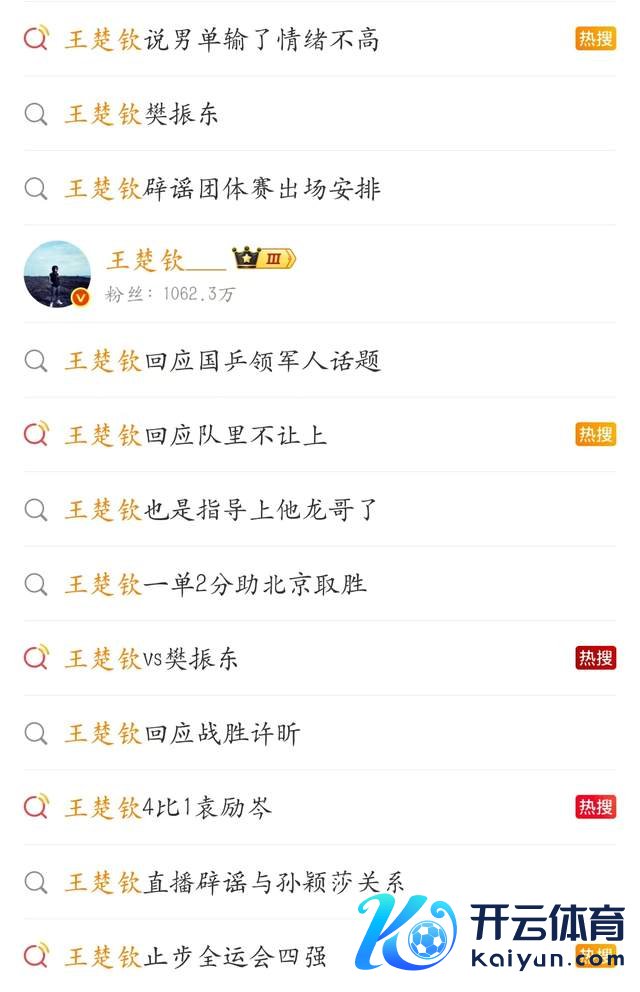Select 王楚钦回应战胜许昕 suggestion
This screenshot has height=992, width=640.
(x=182, y=733)
